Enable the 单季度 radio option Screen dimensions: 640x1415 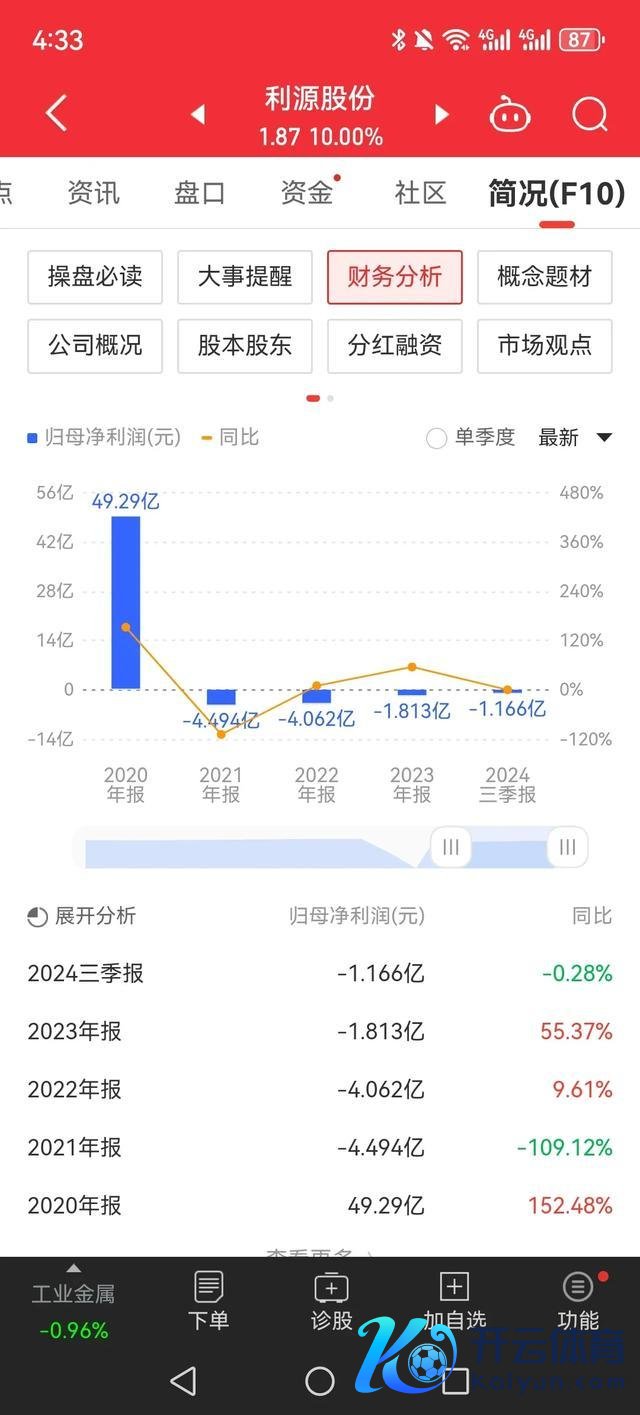[437, 438]
